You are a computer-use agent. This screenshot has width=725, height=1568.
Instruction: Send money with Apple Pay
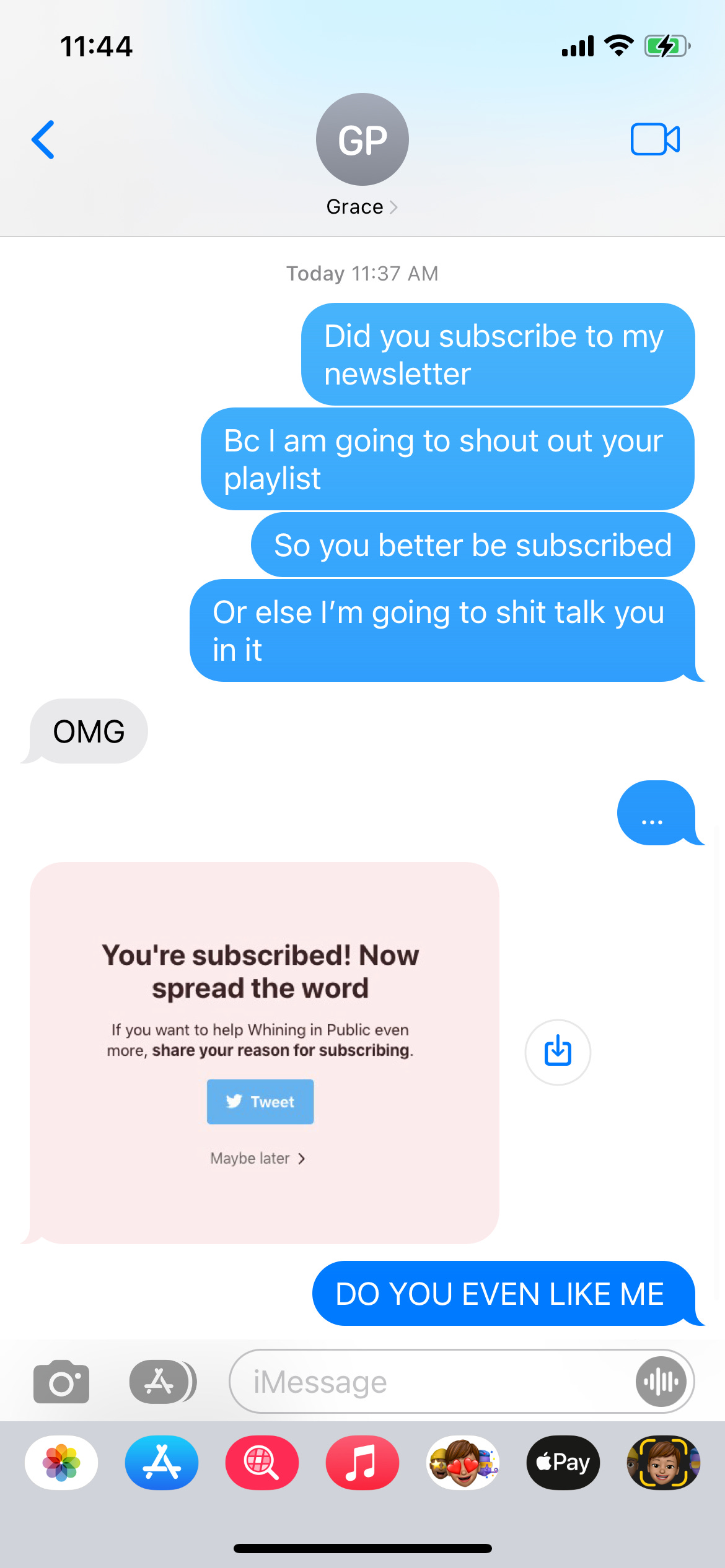pyautogui.click(x=563, y=1463)
